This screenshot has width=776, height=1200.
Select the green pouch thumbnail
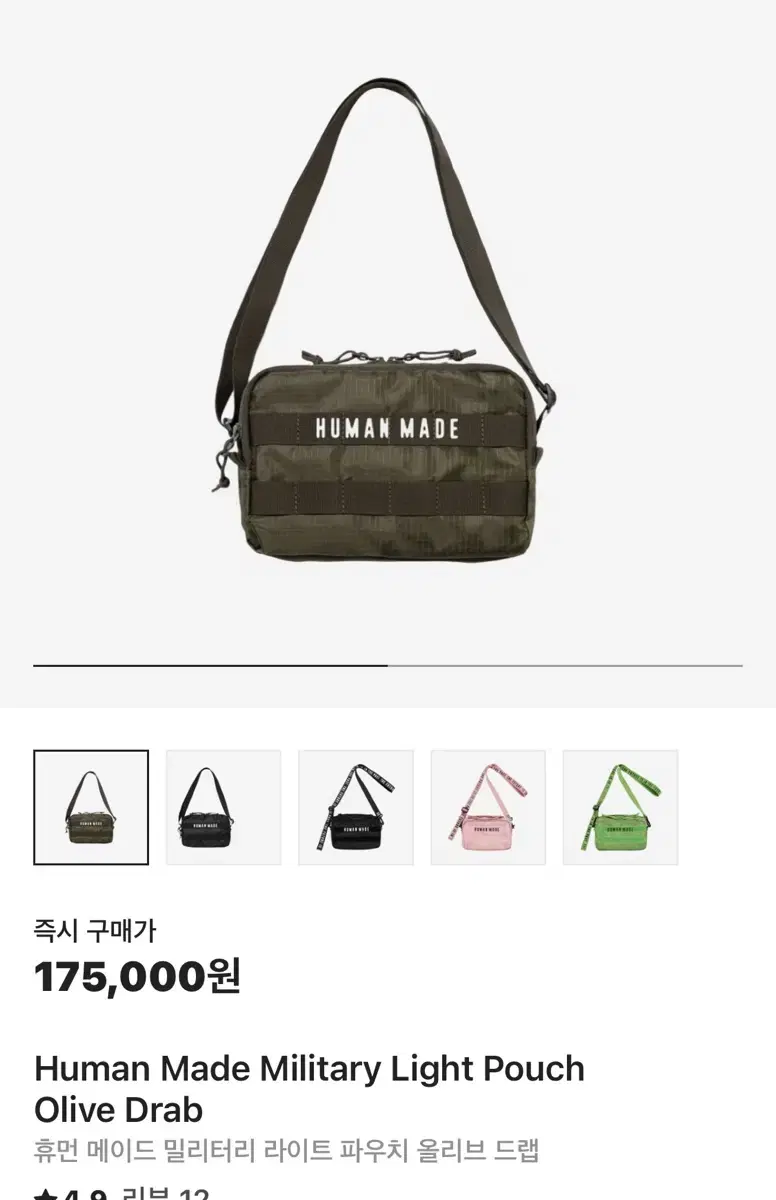point(621,806)
